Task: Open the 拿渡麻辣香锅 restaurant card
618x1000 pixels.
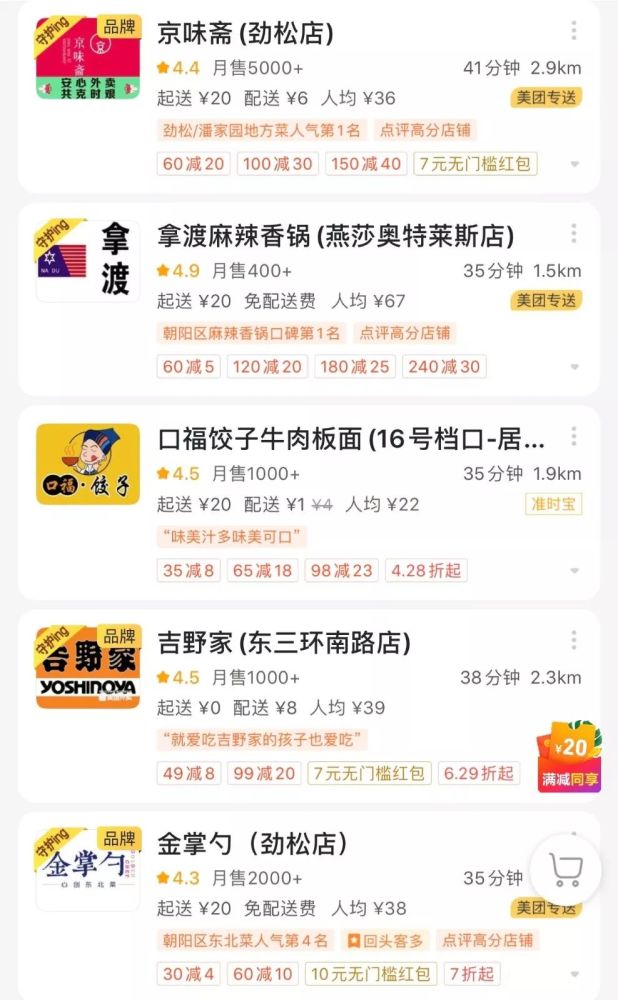Action: 335,237
